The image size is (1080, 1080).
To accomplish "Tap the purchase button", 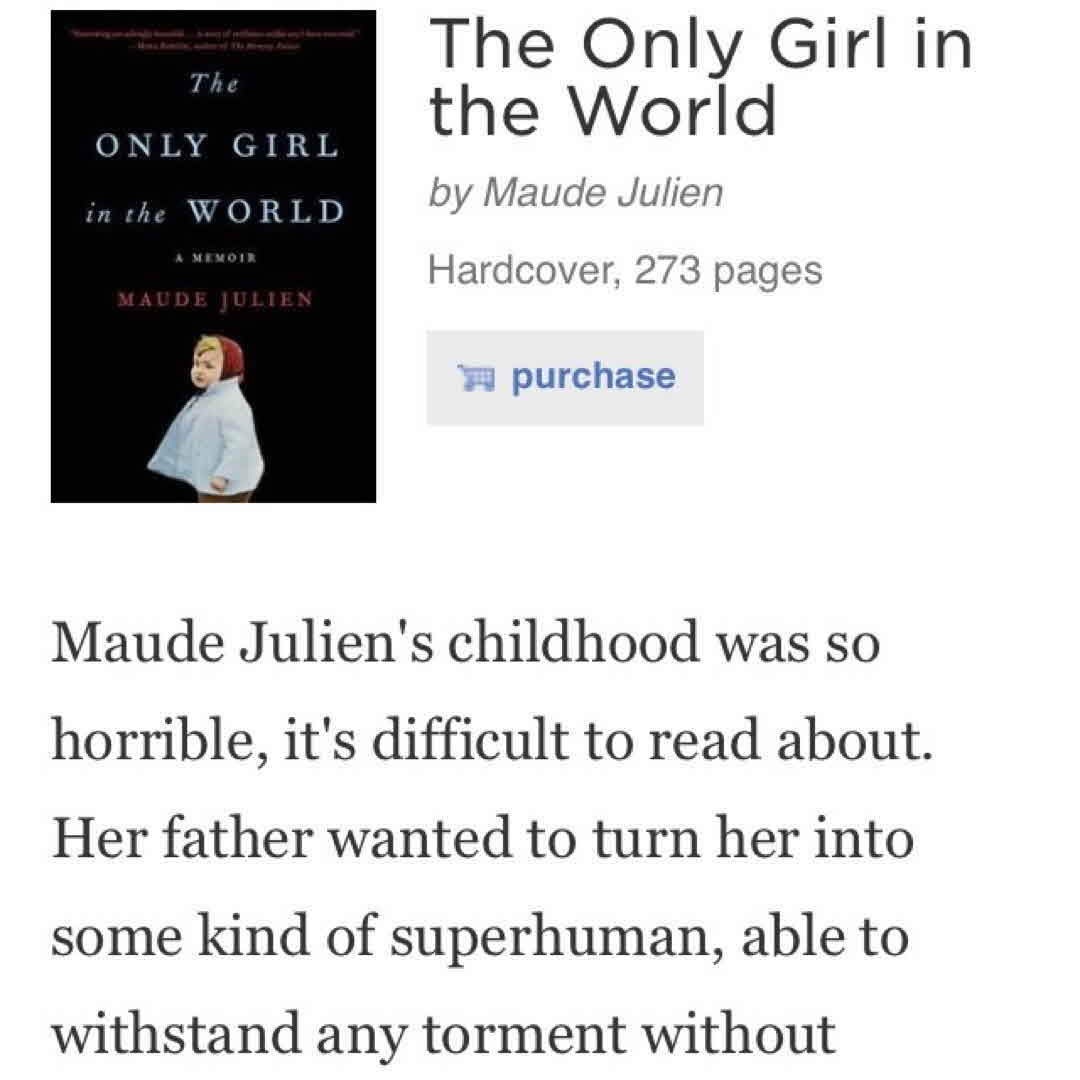I will click(x=565, y=378).
